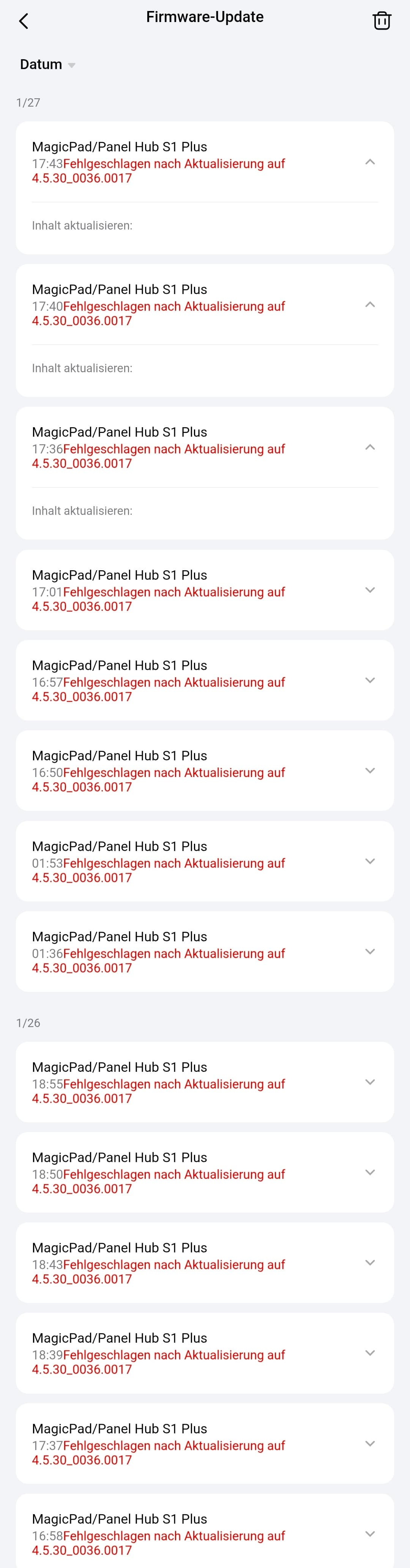Expand the 16:57 failed update entry
This screenshot has width=410, height=1568.
(370, 681)
